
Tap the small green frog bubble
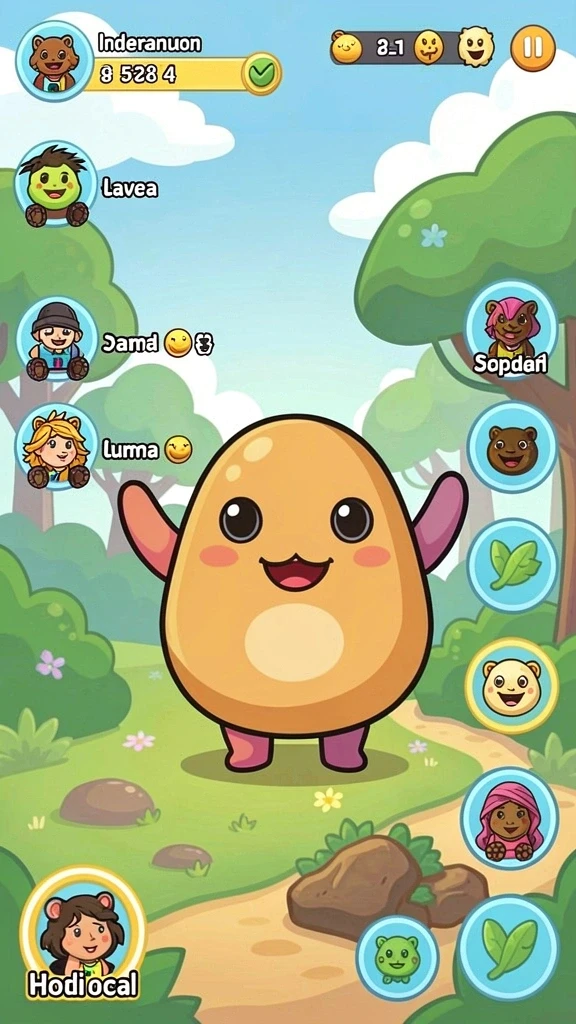point(397,957)
